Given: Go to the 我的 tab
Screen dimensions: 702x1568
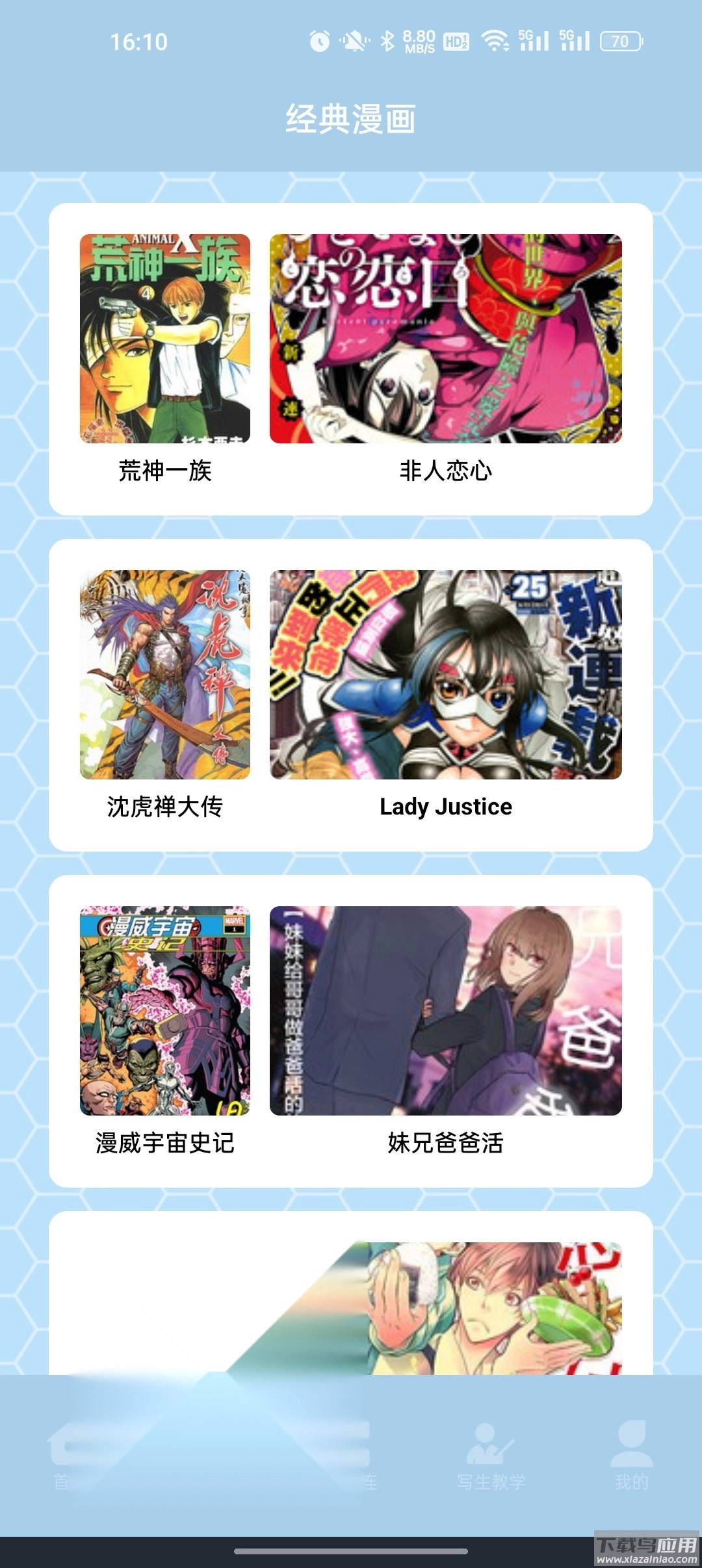Looking at the screenshot, I should [x=631, y=1456].
